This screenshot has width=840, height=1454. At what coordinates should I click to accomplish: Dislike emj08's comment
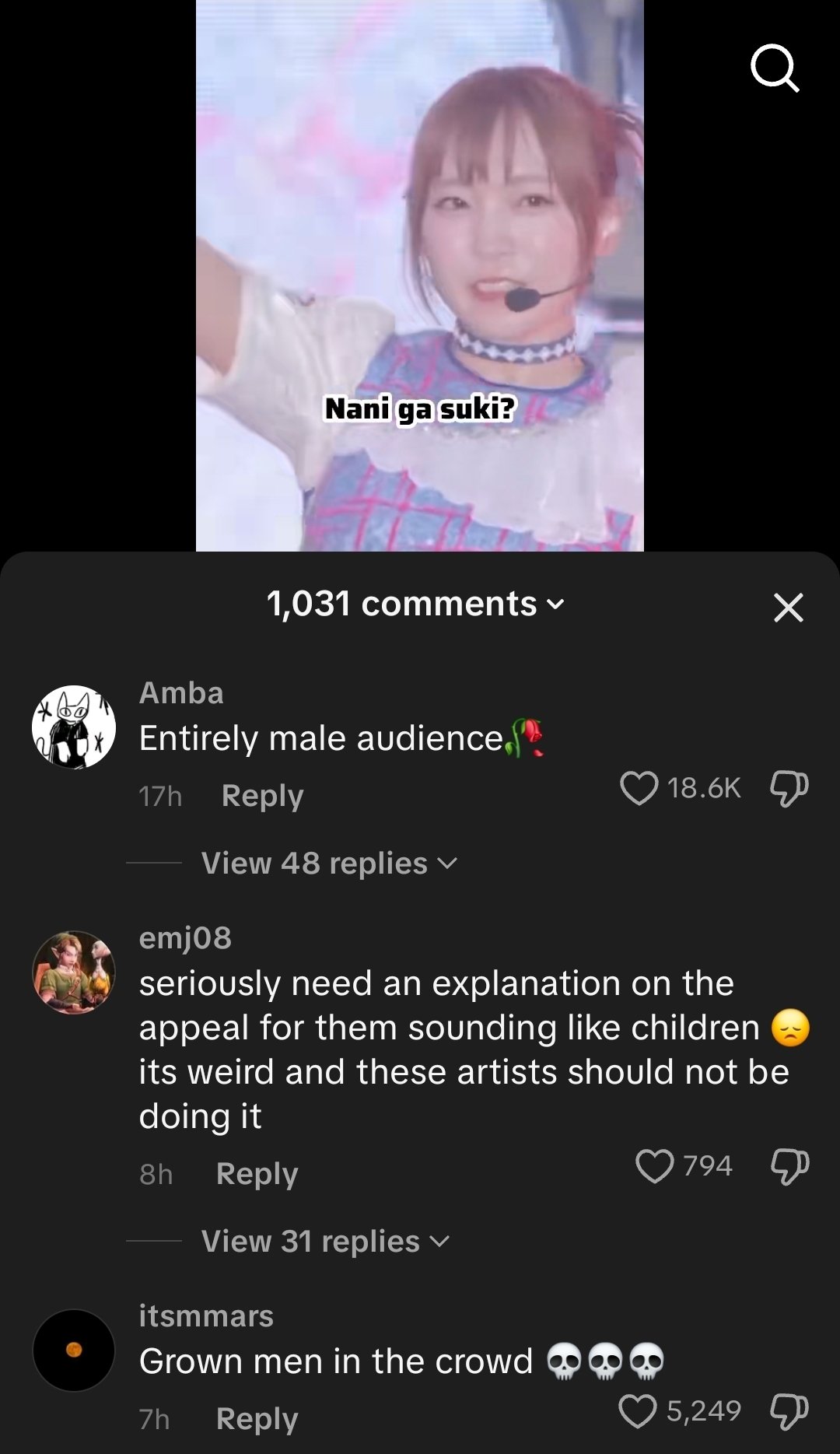coord(789,1166)
